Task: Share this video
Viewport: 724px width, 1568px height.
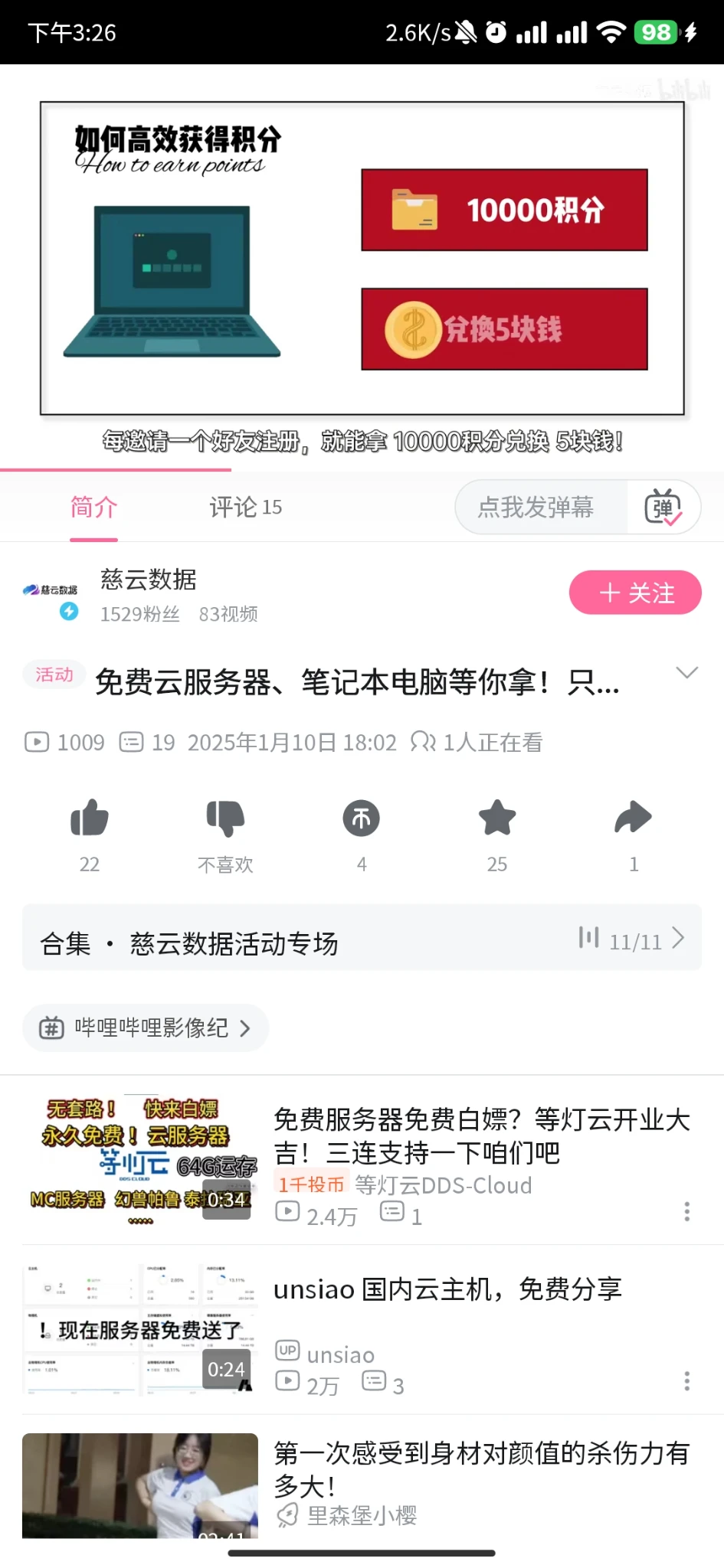Action: point(633,819)
